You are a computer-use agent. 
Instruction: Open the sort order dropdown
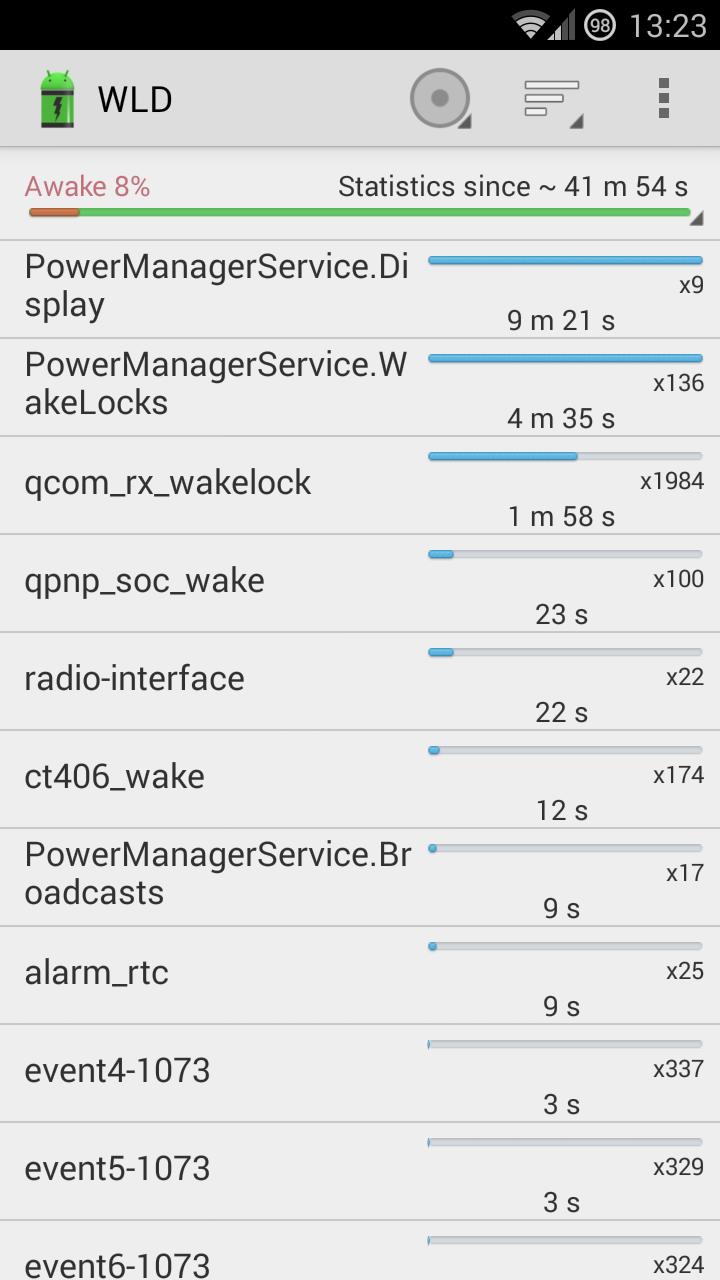(553, 99)
